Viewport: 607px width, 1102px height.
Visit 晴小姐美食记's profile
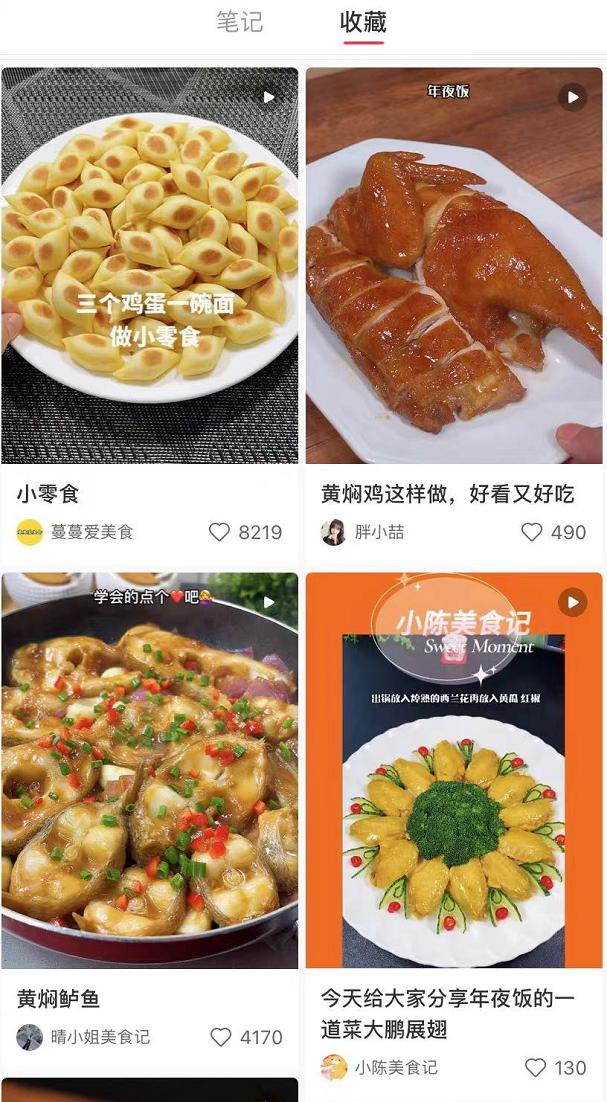tap(85, 1037)
